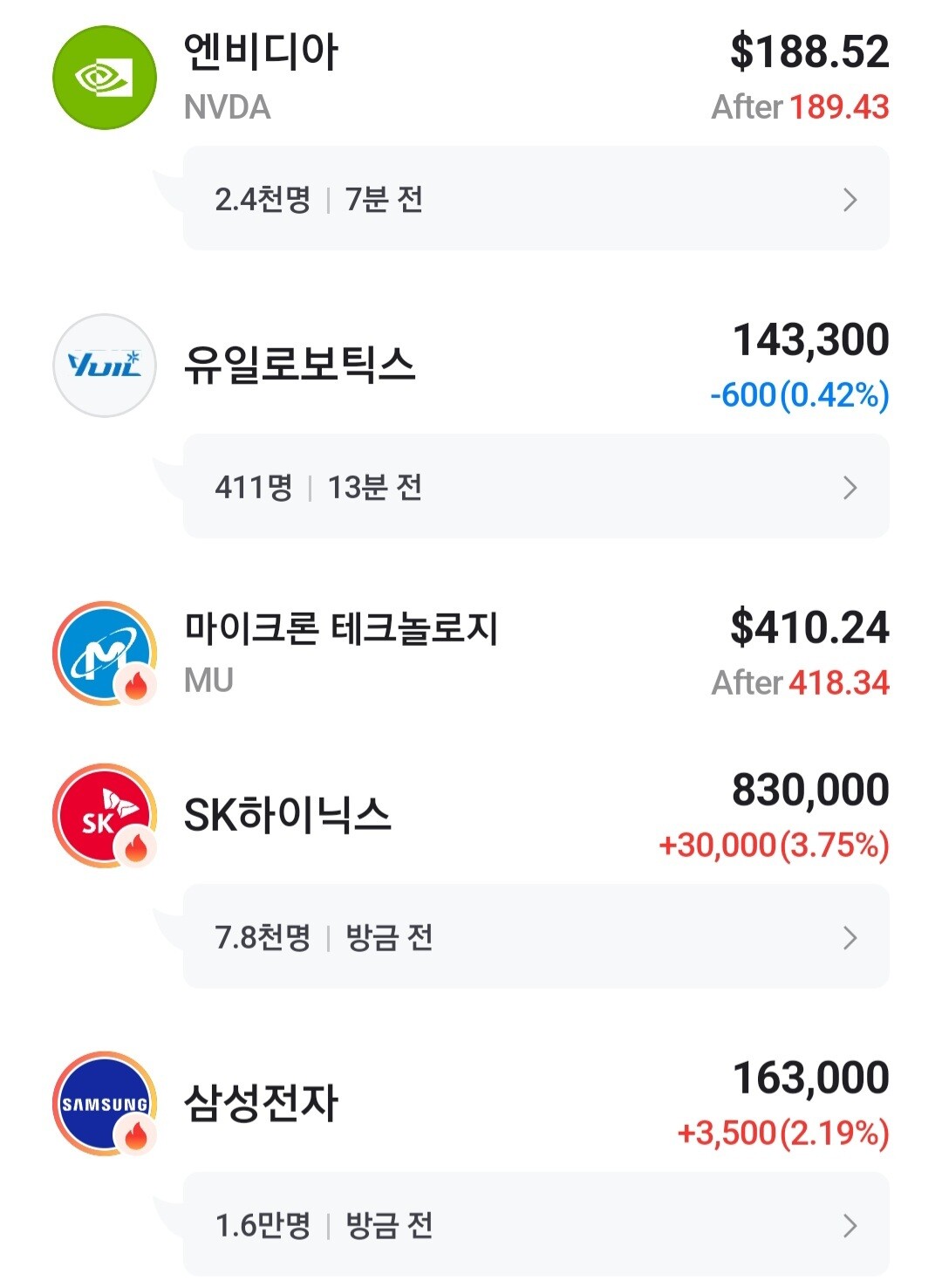Open the 마이크론 테크놀로지 (MU) stock row
This screenshot has height=1288, width=942.
pos(471,653)
